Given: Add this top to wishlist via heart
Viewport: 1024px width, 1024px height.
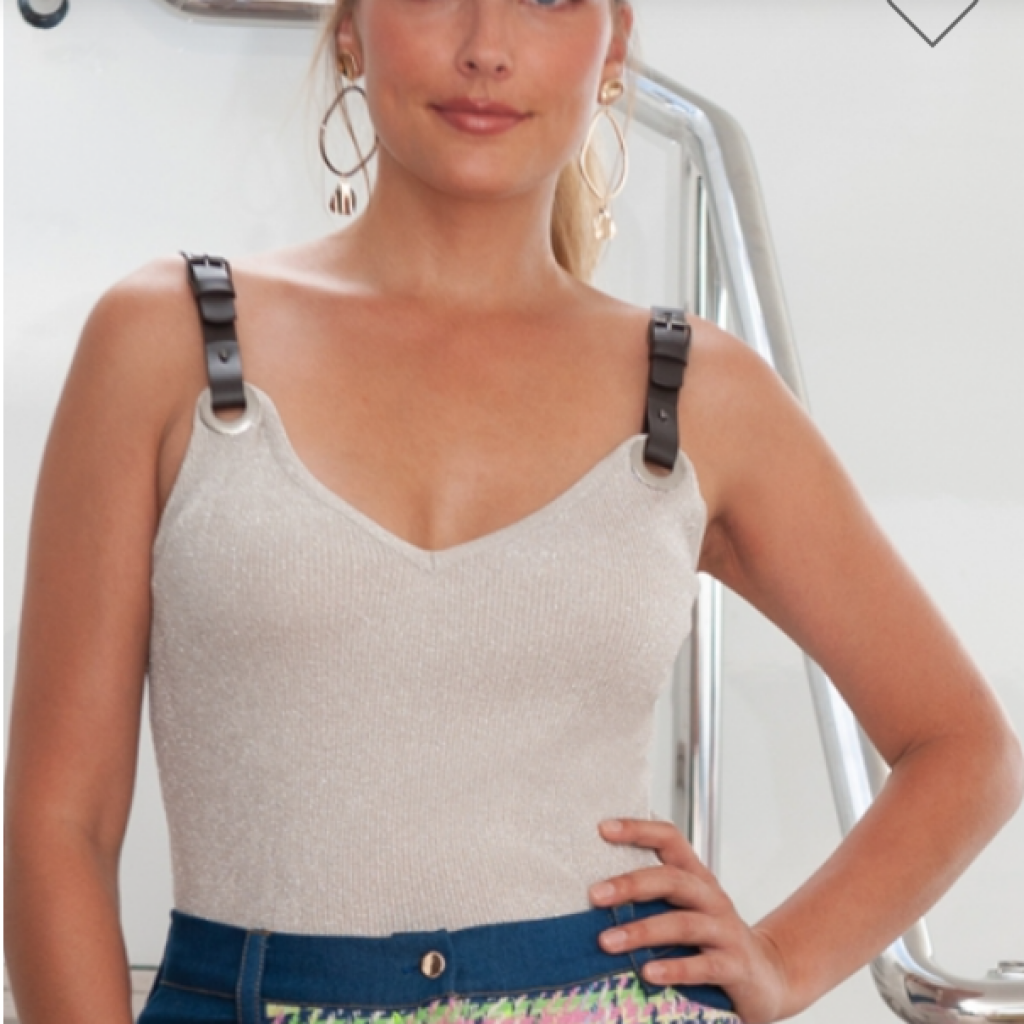Looking at the screenshot, I should coord(932,16).
